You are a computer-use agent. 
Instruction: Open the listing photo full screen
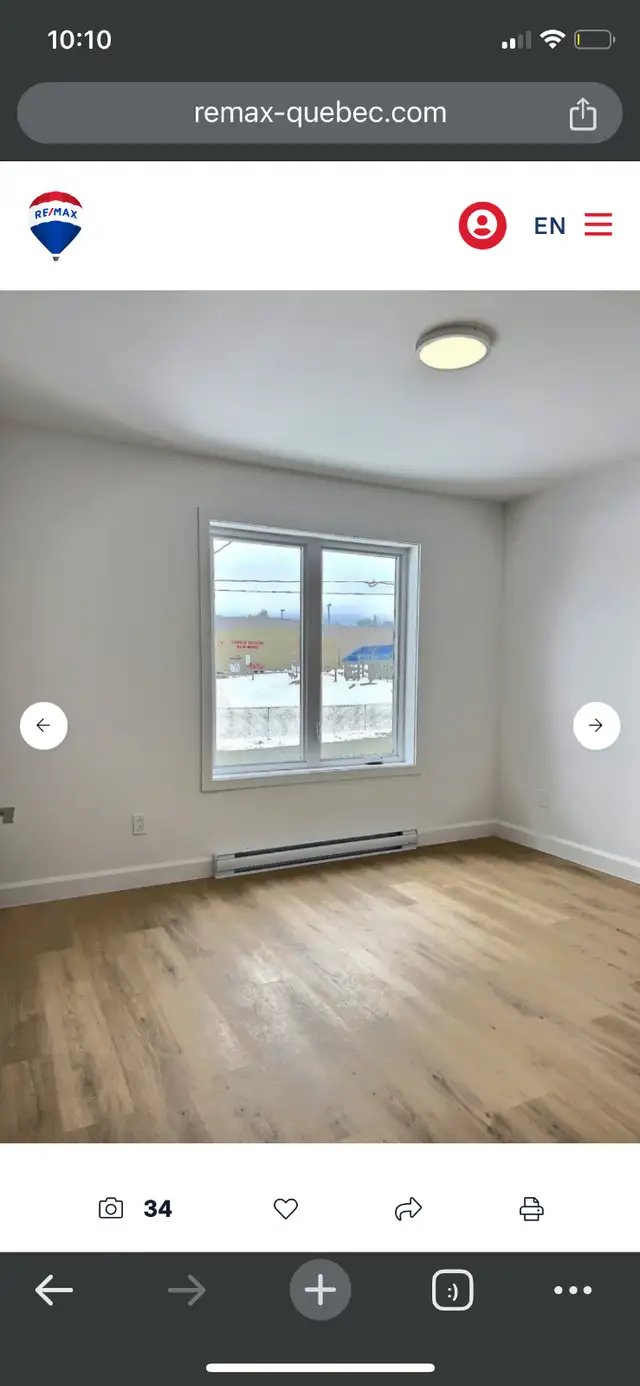coord(320,716)
